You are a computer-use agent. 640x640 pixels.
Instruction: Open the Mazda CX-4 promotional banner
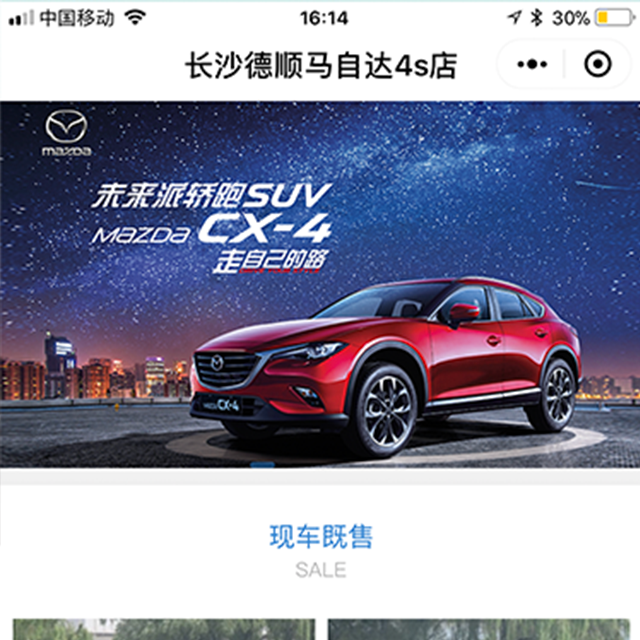[x=320, y=285]
